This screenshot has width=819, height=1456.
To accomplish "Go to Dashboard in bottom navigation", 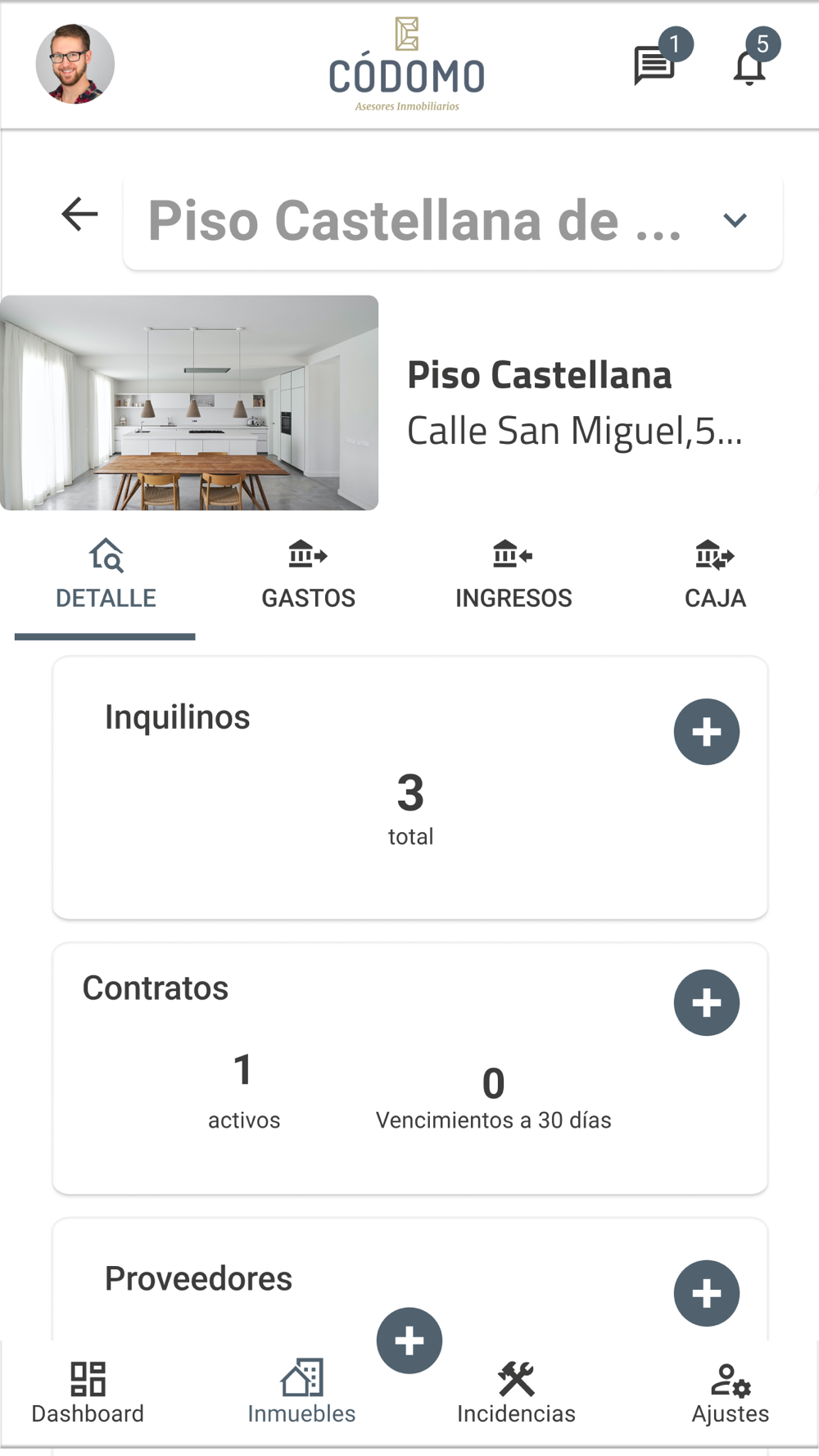I will click(88, 1393).
